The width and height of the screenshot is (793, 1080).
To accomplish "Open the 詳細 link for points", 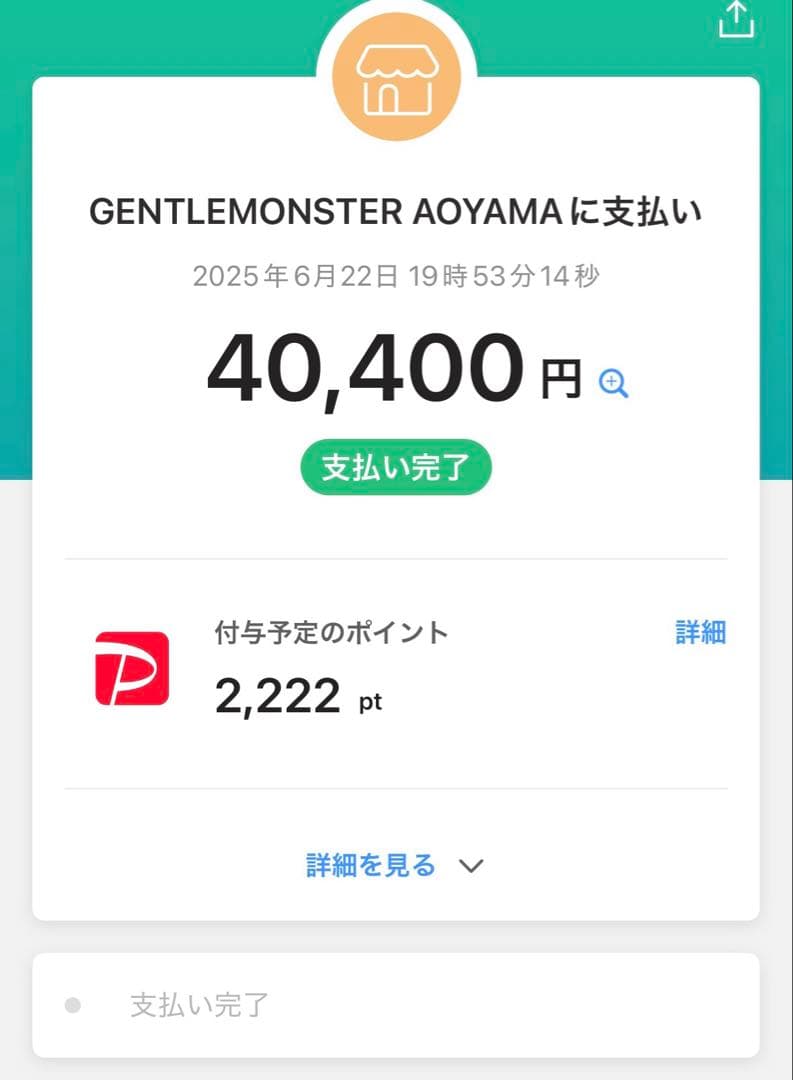I will click(x=699, y=632).
